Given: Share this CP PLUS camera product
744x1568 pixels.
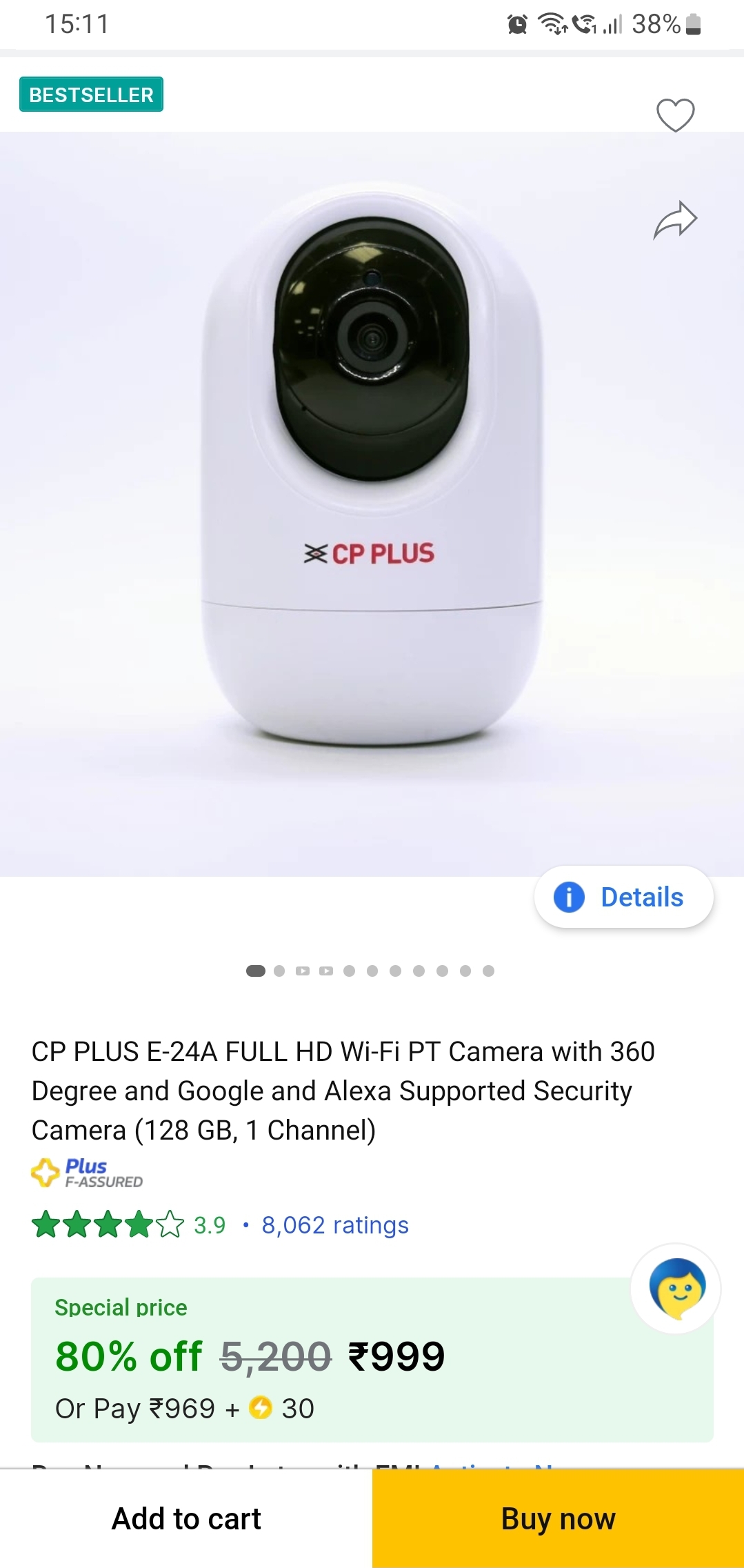Looking at the screenshot, I should click(x=675, y=220).
